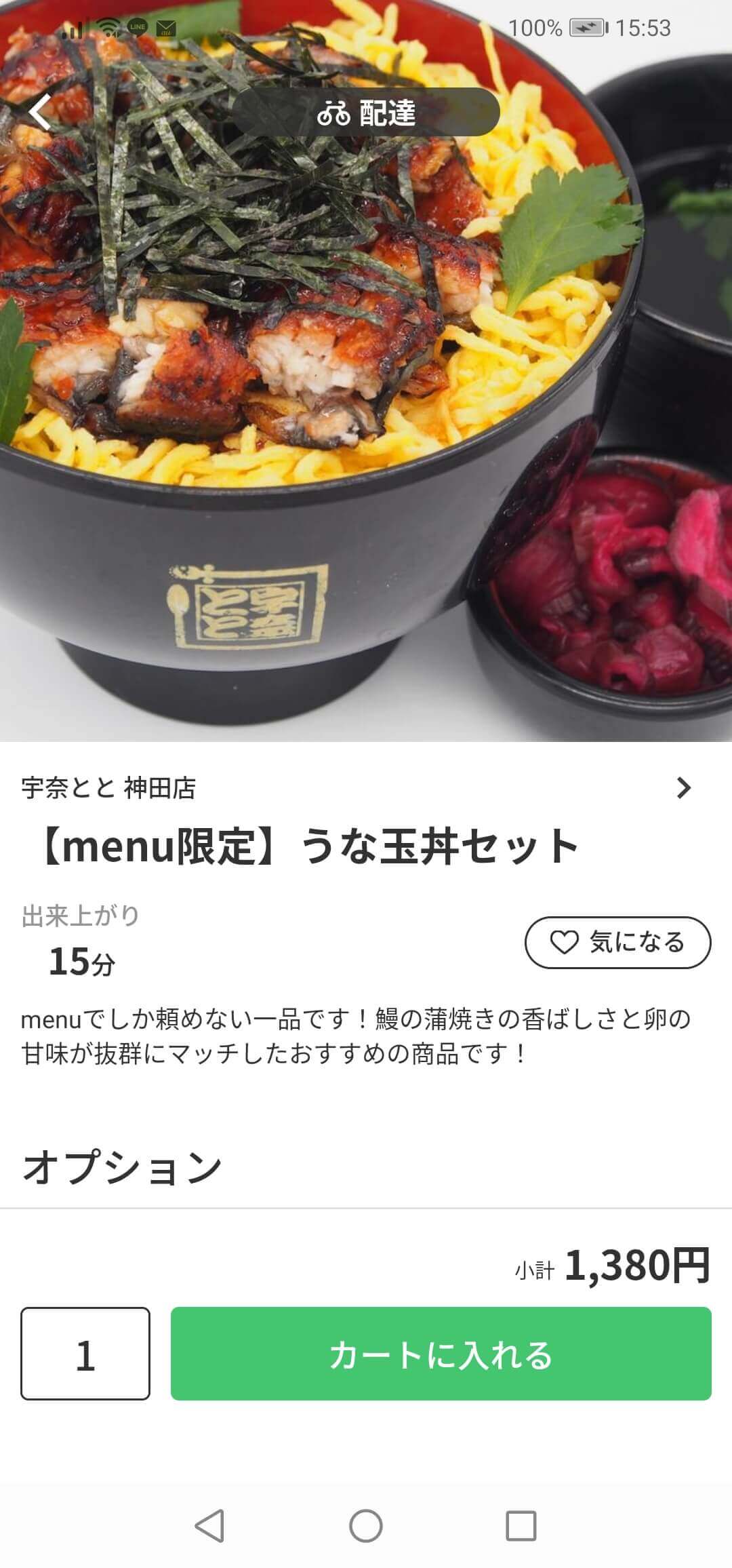
Task: Tap system back triangle button
Action: pos(209,1526)
